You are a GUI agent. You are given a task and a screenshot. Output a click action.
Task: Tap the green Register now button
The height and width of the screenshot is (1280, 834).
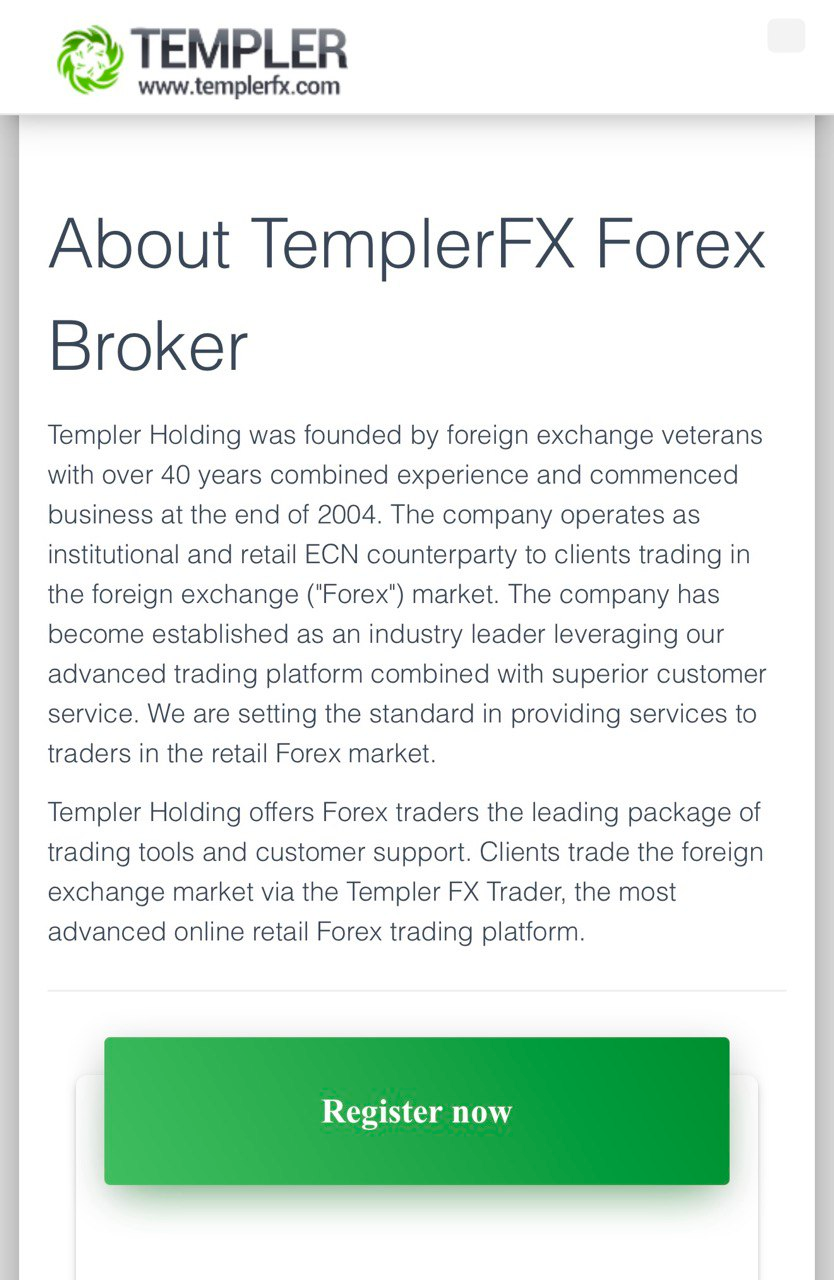point(416,1111)
